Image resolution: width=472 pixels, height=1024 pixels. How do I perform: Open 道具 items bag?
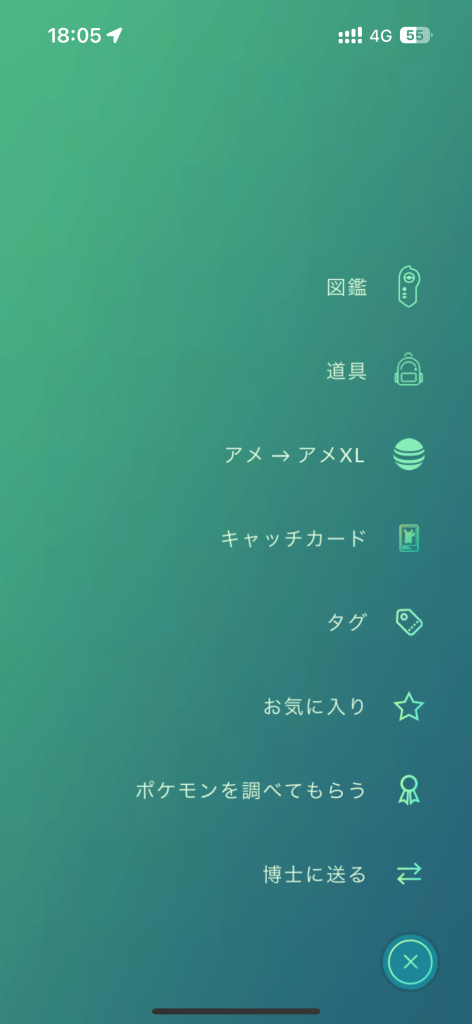tap(375, 371)
